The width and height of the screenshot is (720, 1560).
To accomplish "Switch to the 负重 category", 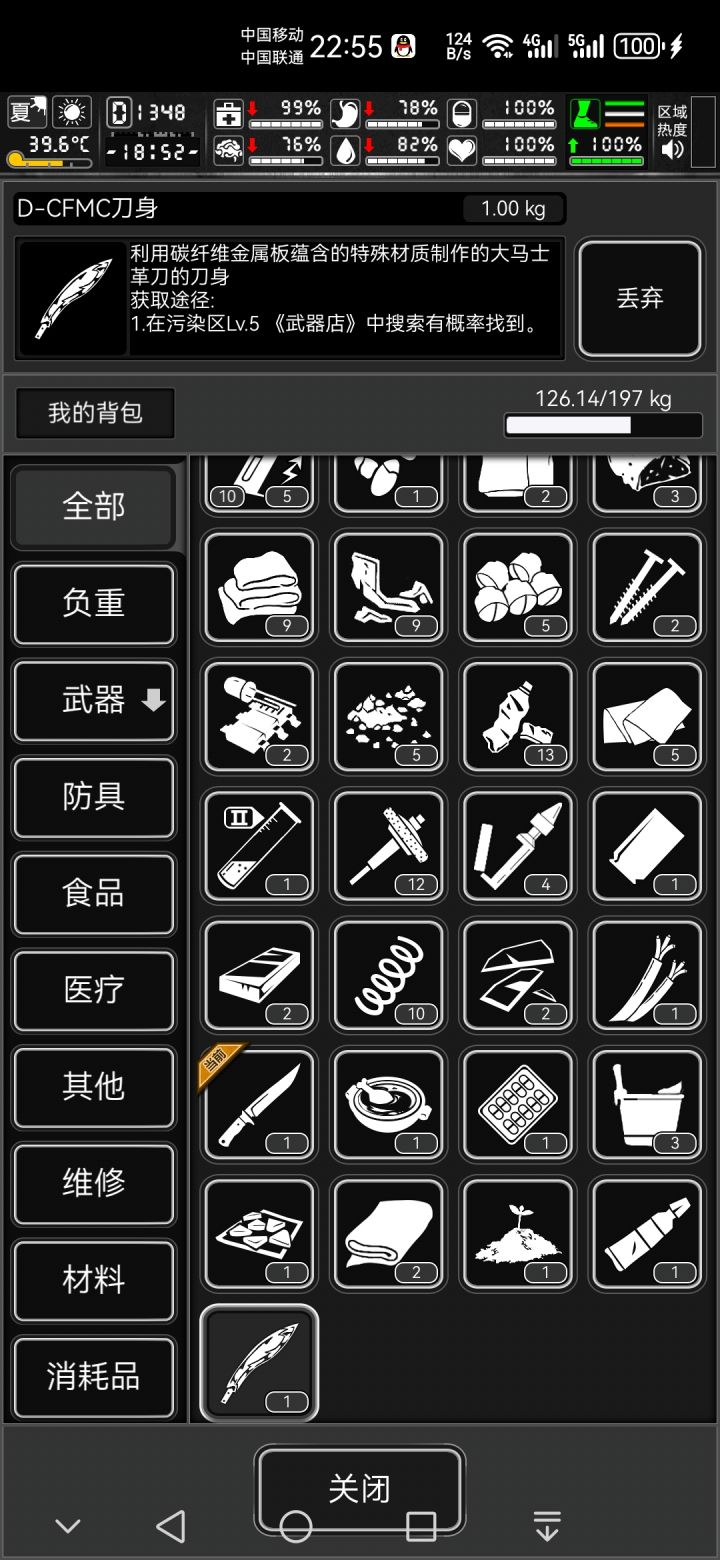I will pyautogui.click(x=94, y=603).
